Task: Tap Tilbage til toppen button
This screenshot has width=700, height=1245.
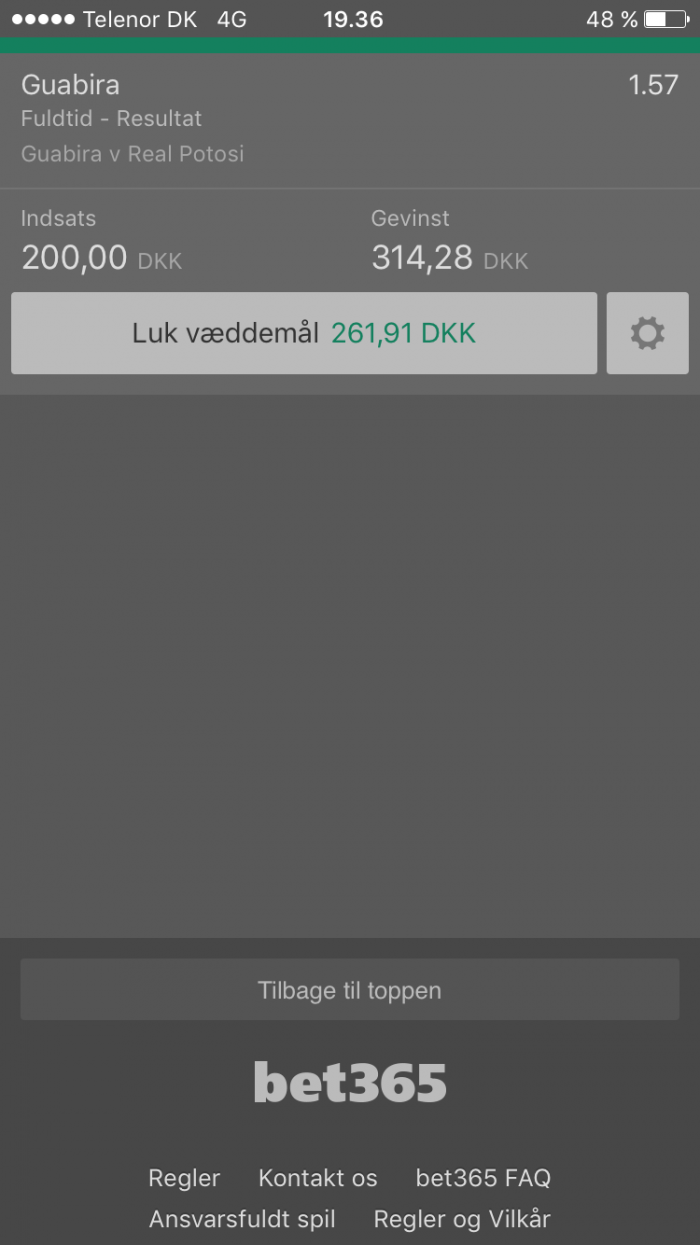Action: (350, 990)
